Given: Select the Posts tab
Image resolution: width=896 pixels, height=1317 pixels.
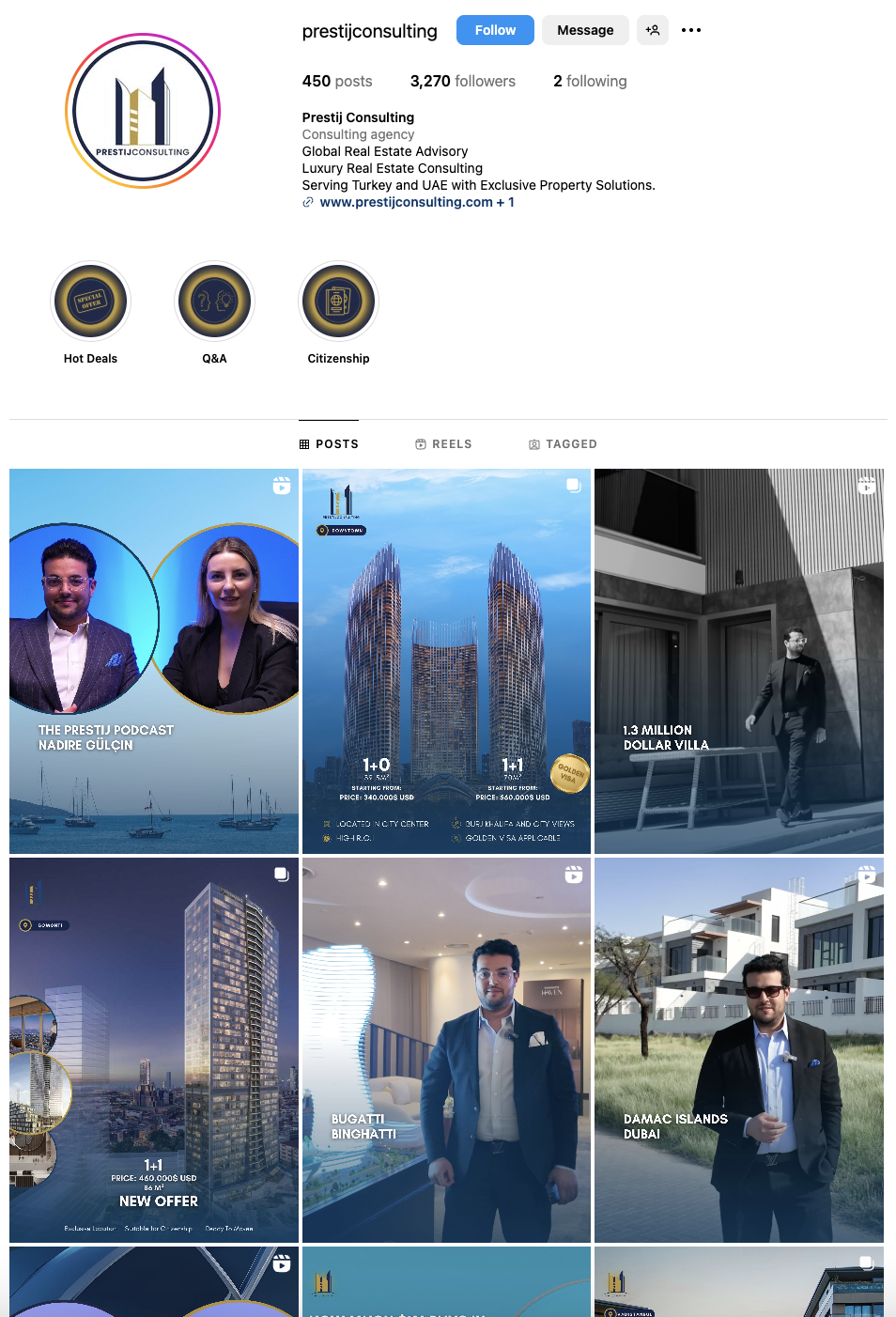Looking at the screenshot, I should 329,444.
